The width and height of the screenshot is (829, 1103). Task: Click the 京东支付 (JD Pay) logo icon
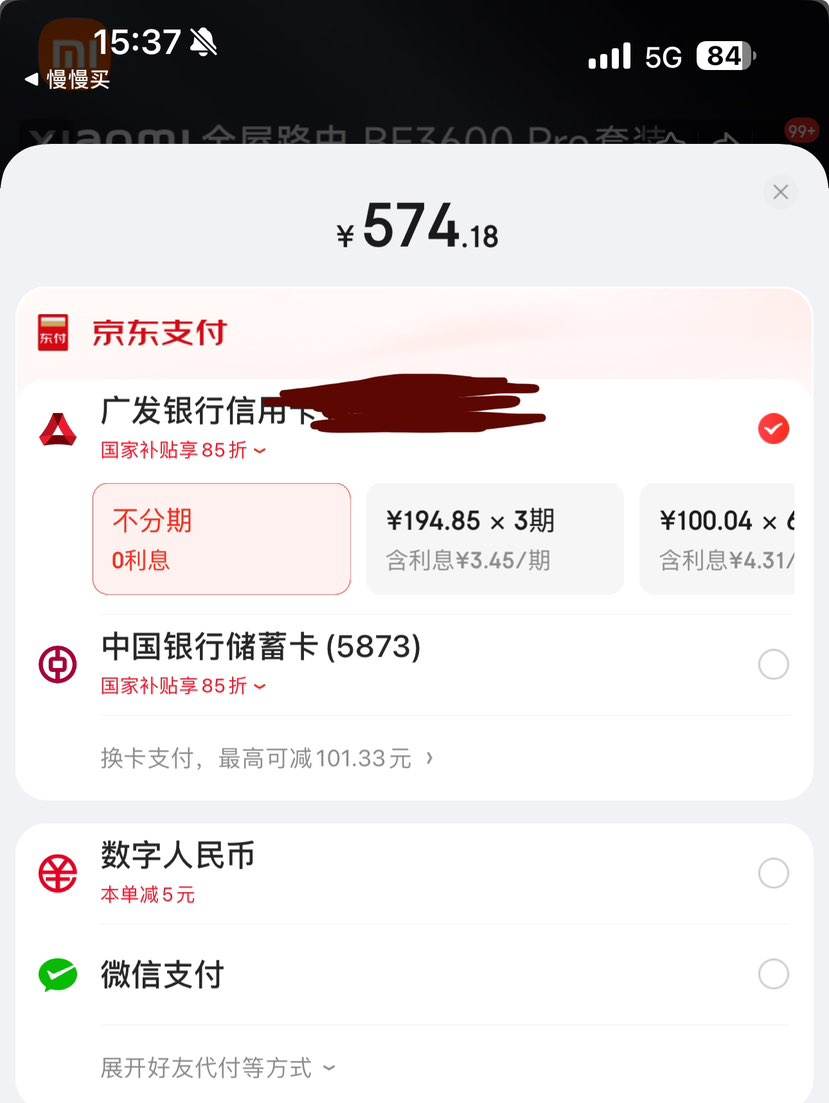[x=55, y=331]
